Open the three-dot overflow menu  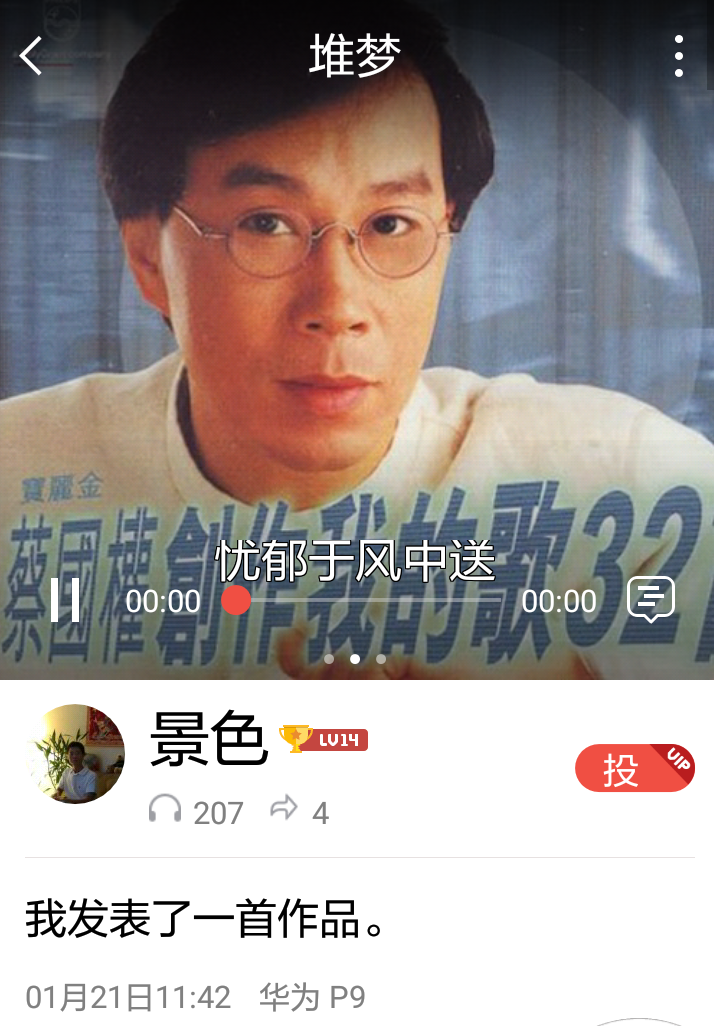pos(678,56)
